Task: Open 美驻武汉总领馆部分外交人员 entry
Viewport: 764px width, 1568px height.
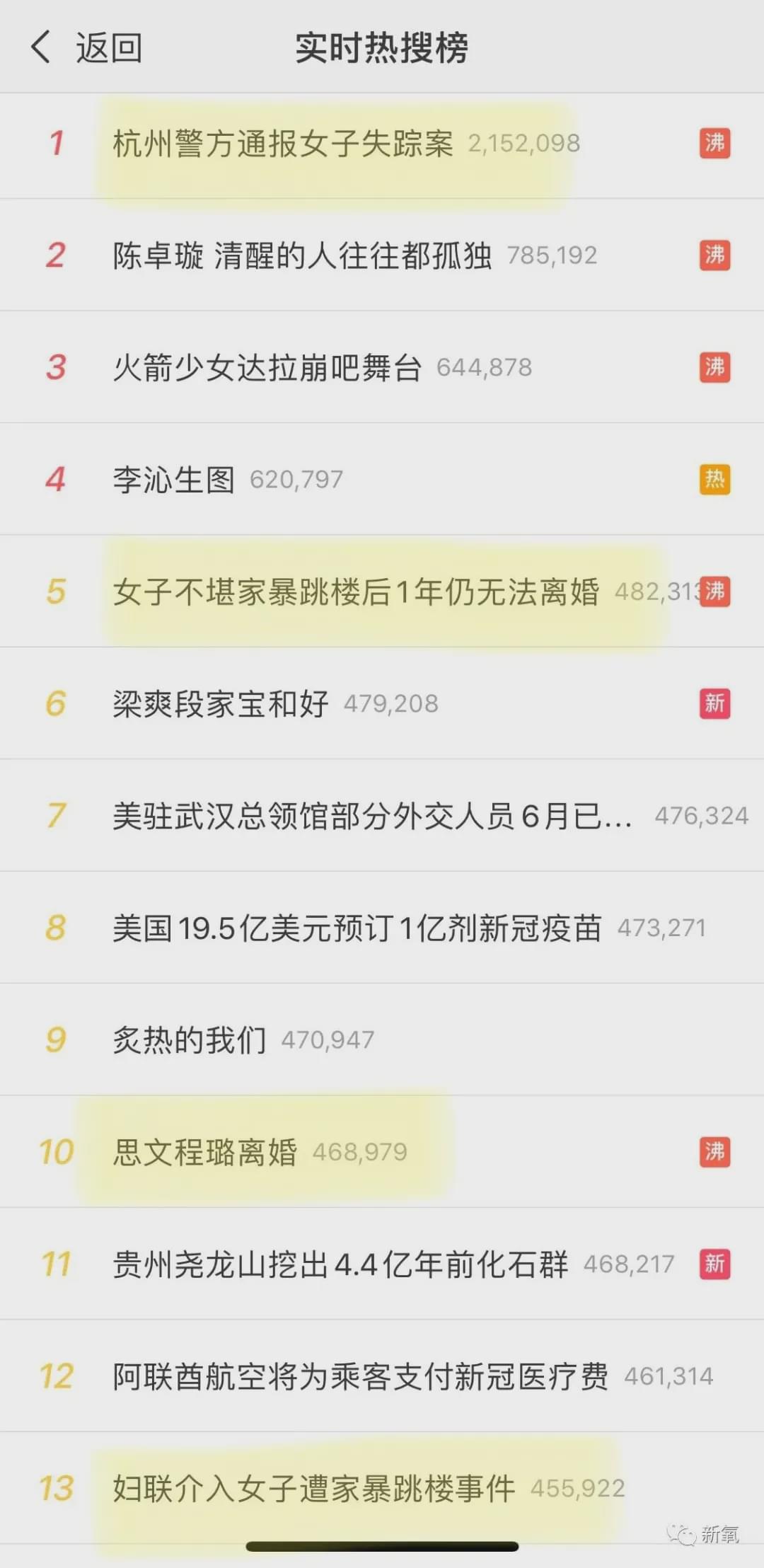Action: click(x=372, y=816)
